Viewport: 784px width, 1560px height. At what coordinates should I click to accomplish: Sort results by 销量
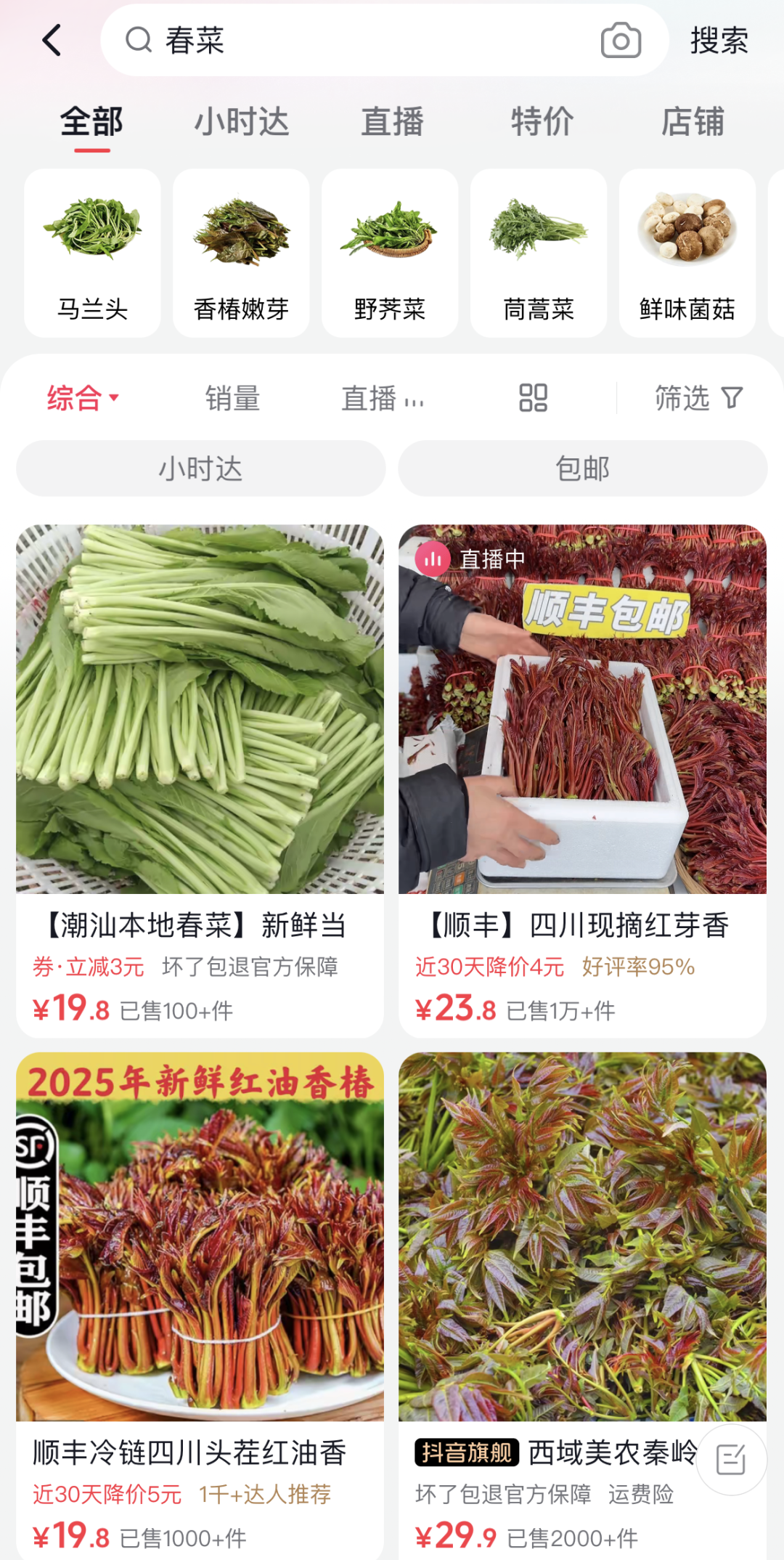232,398
